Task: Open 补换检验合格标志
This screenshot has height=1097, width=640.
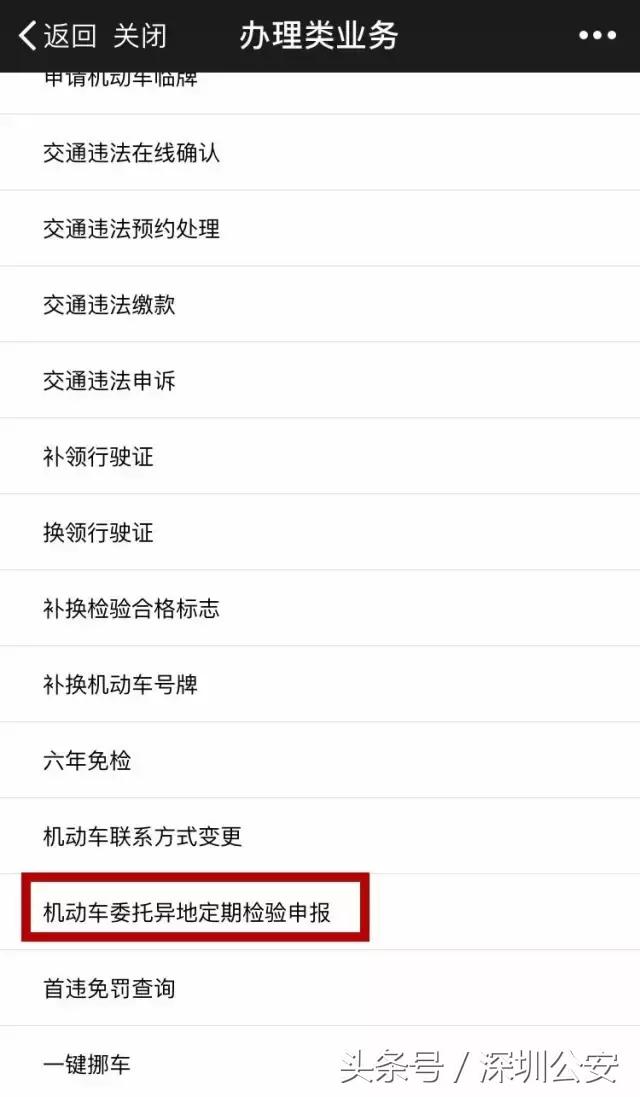Action: 320,609
